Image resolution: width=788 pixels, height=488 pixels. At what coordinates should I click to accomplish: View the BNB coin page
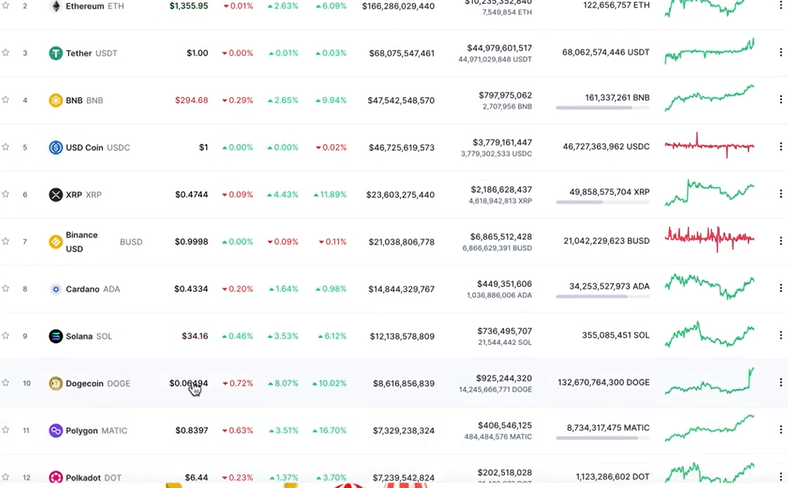[x=76, y=100]
